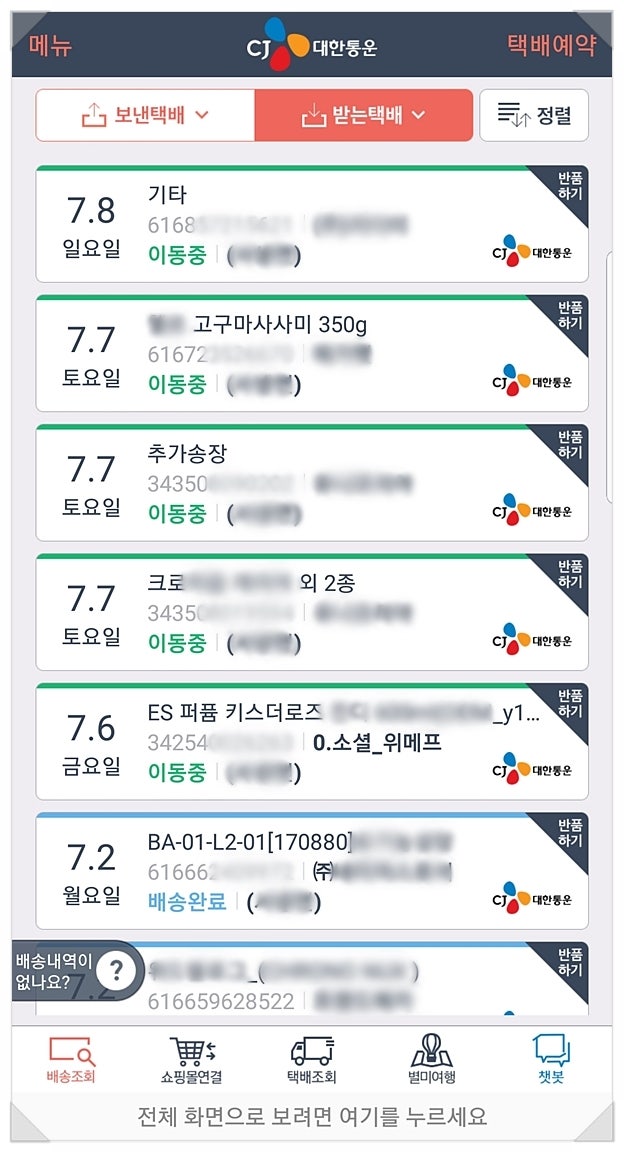Open the 추가송장 parcel card
Screen dimensions: 624x1152
pyautogui.click(x=312, y=483)
